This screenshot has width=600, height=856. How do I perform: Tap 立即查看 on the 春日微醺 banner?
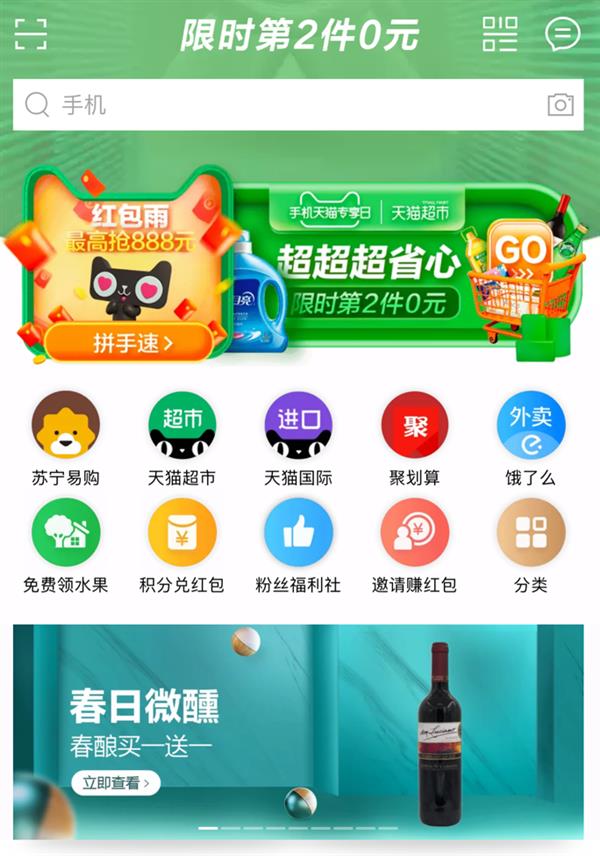(115, 783)
